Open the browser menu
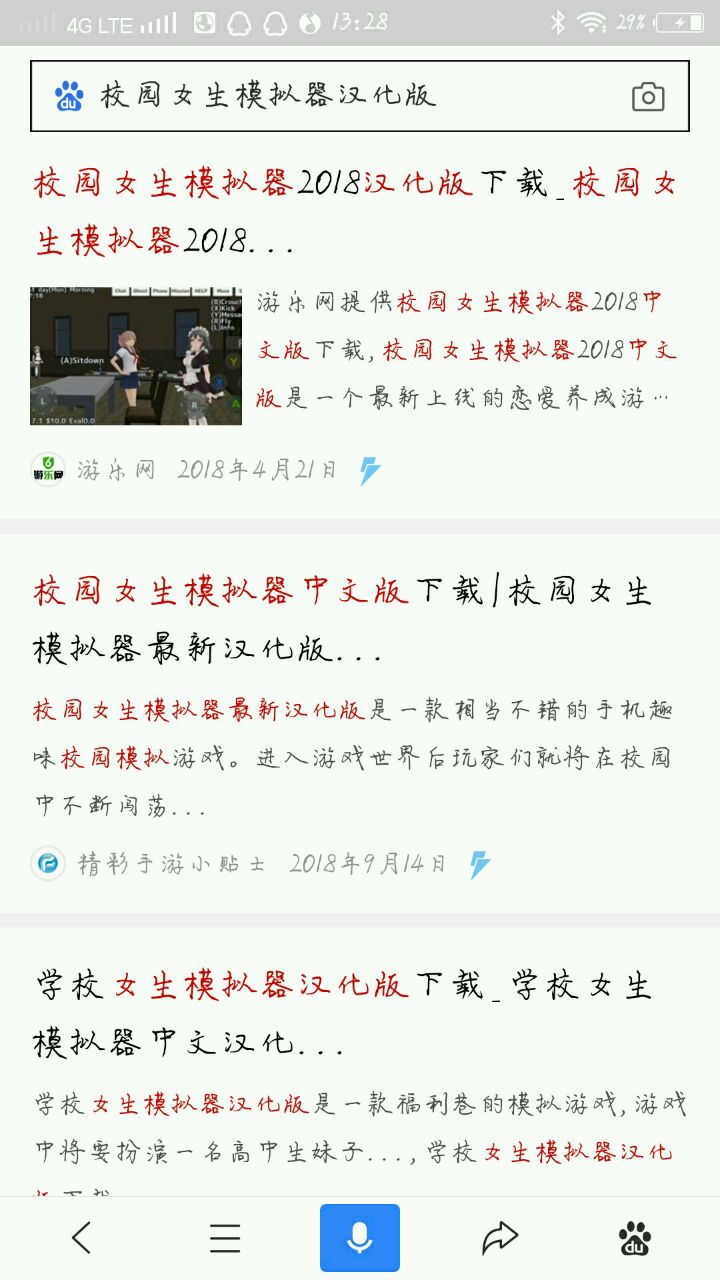This screenshot has width=720, height=1280. (225, 1238)
